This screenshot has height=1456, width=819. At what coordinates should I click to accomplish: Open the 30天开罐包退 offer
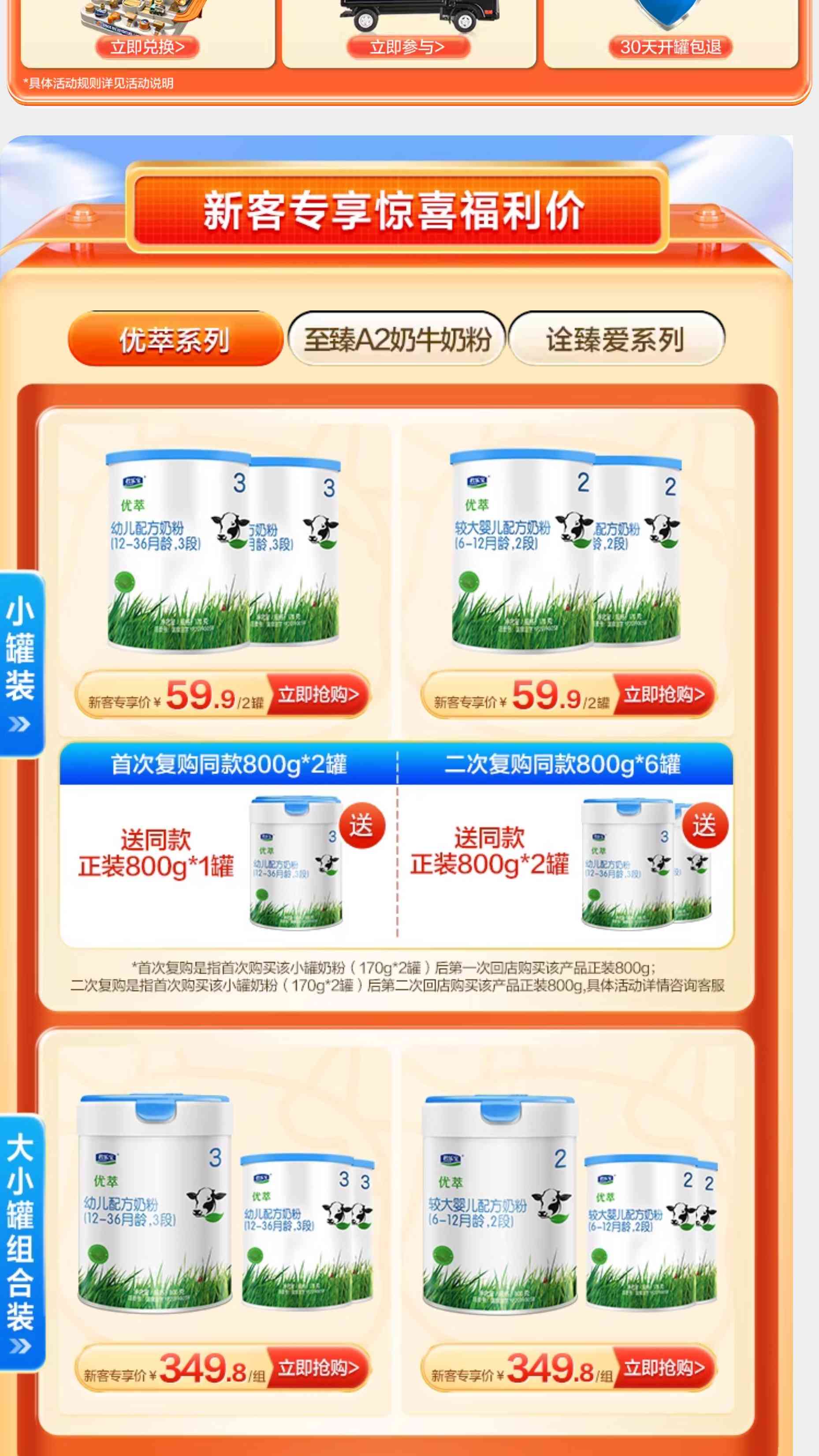[670, 47]
